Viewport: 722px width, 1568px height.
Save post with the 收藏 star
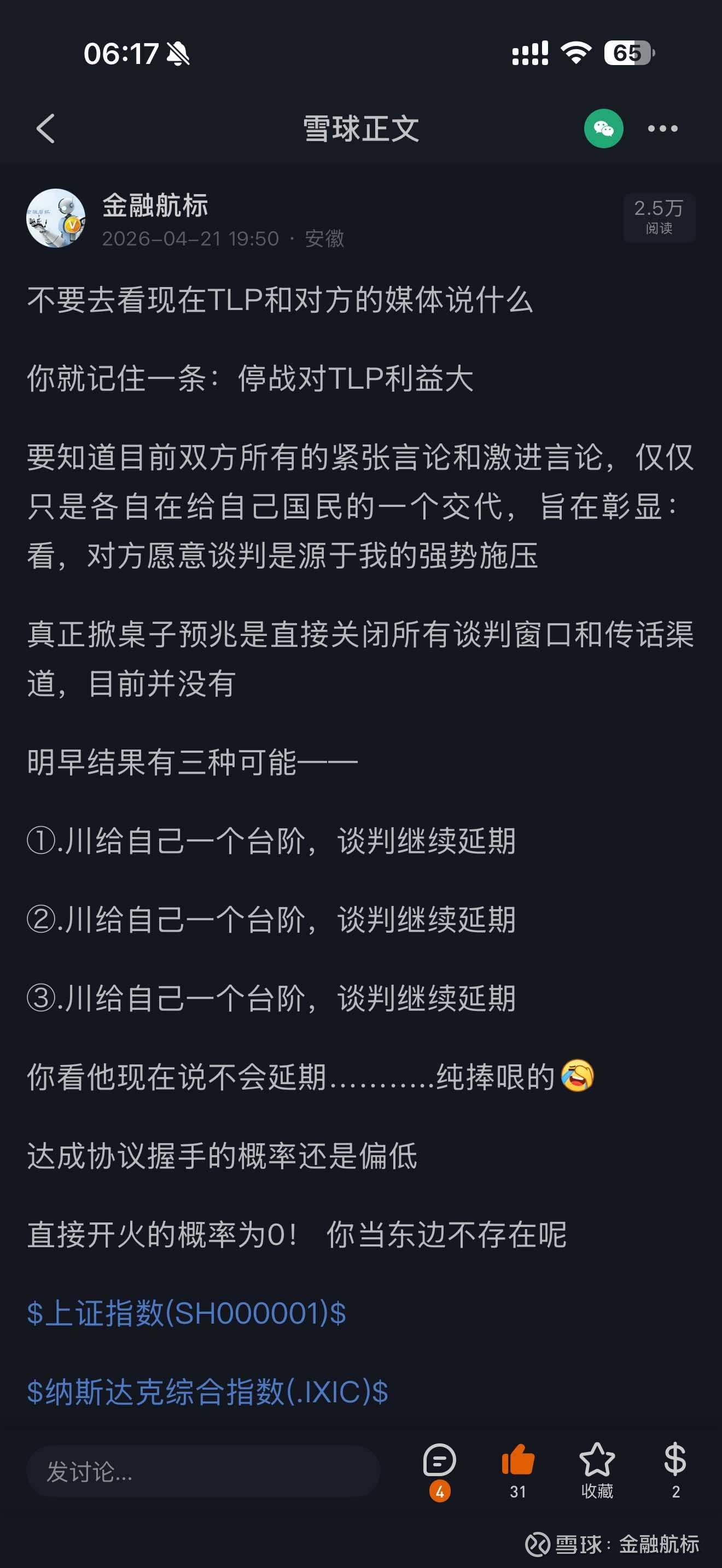(597, 1471)
